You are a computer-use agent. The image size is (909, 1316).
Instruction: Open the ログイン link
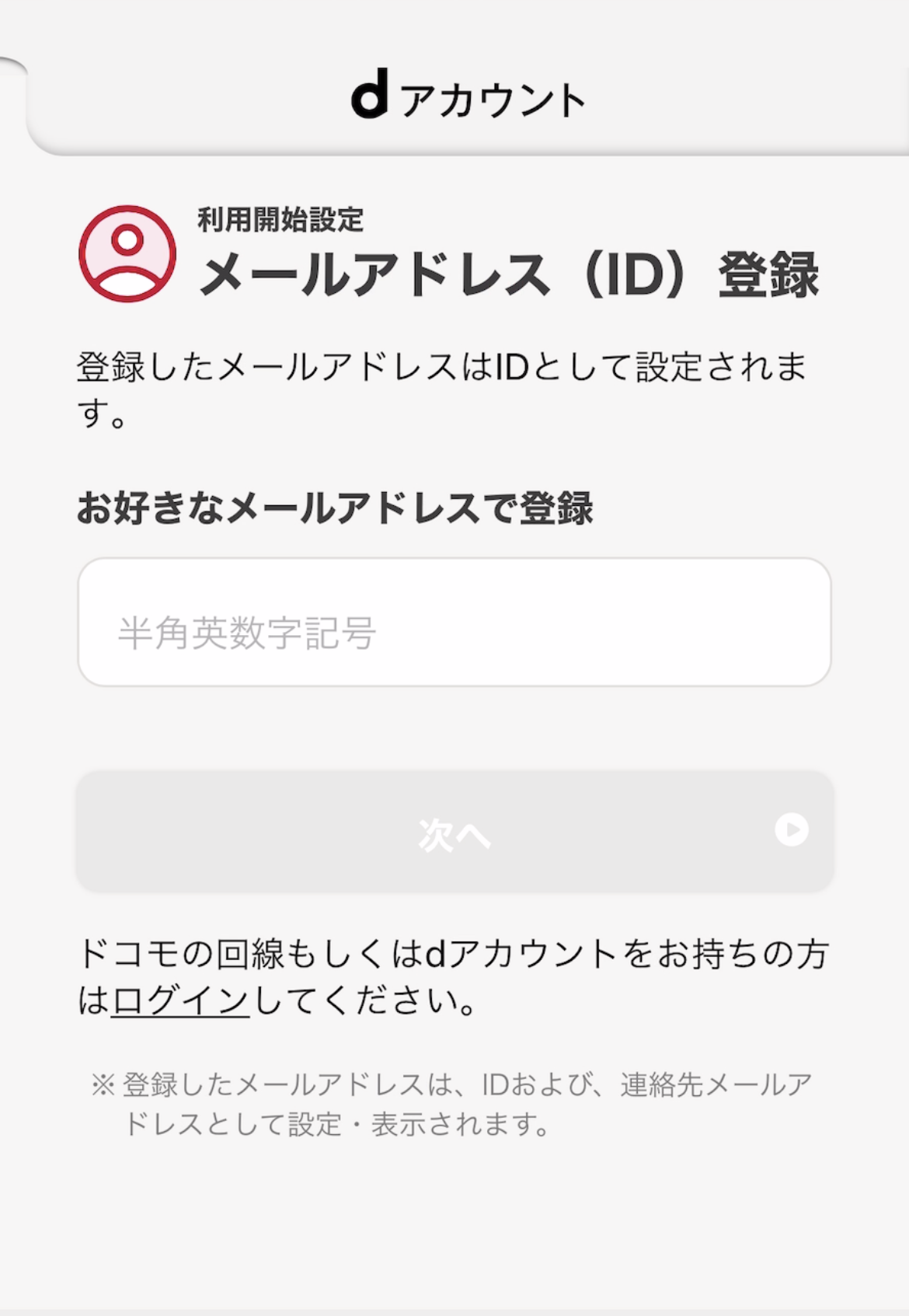point(180,1000)
